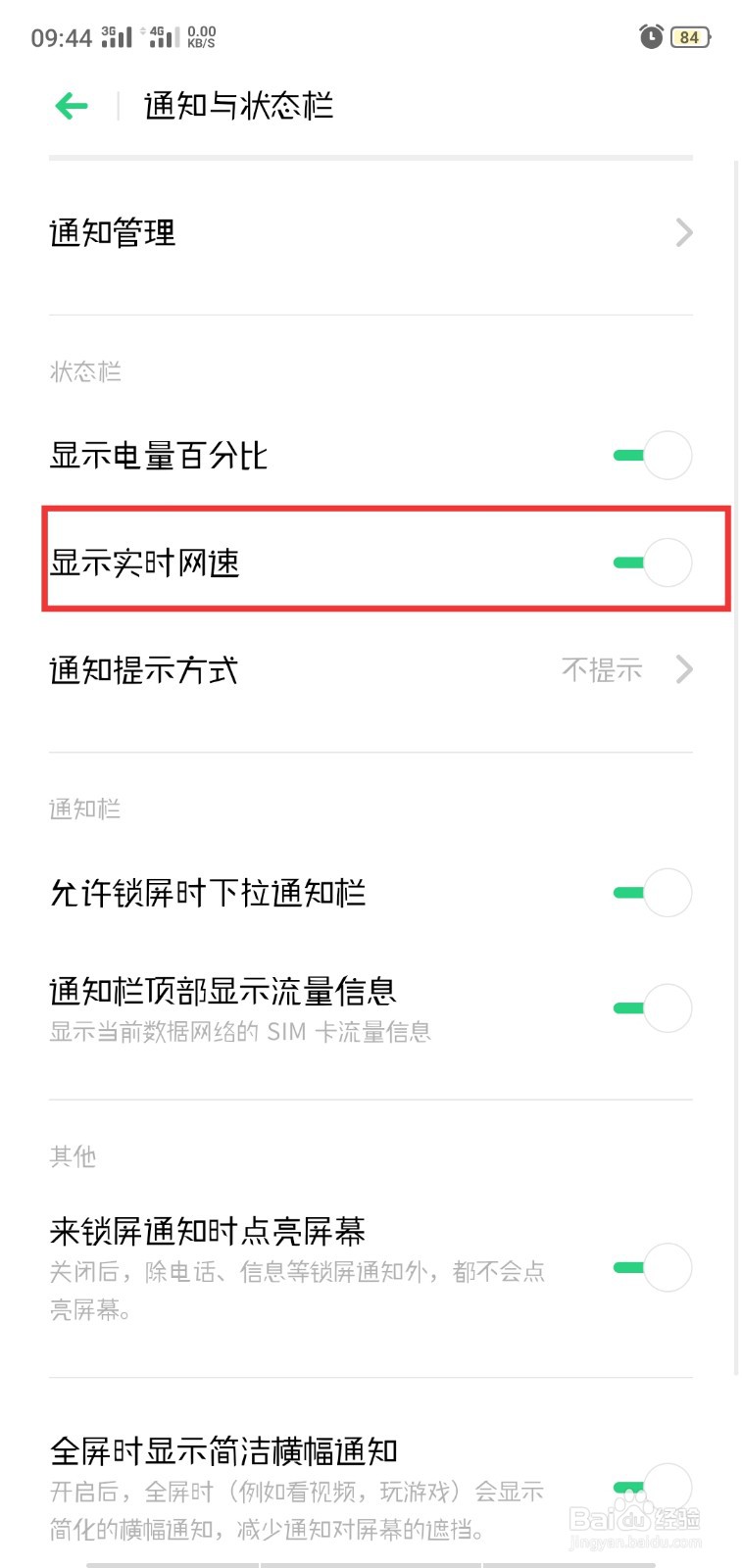Select the 状态栏 section header

pyautogui.click(x=83, y=370)
